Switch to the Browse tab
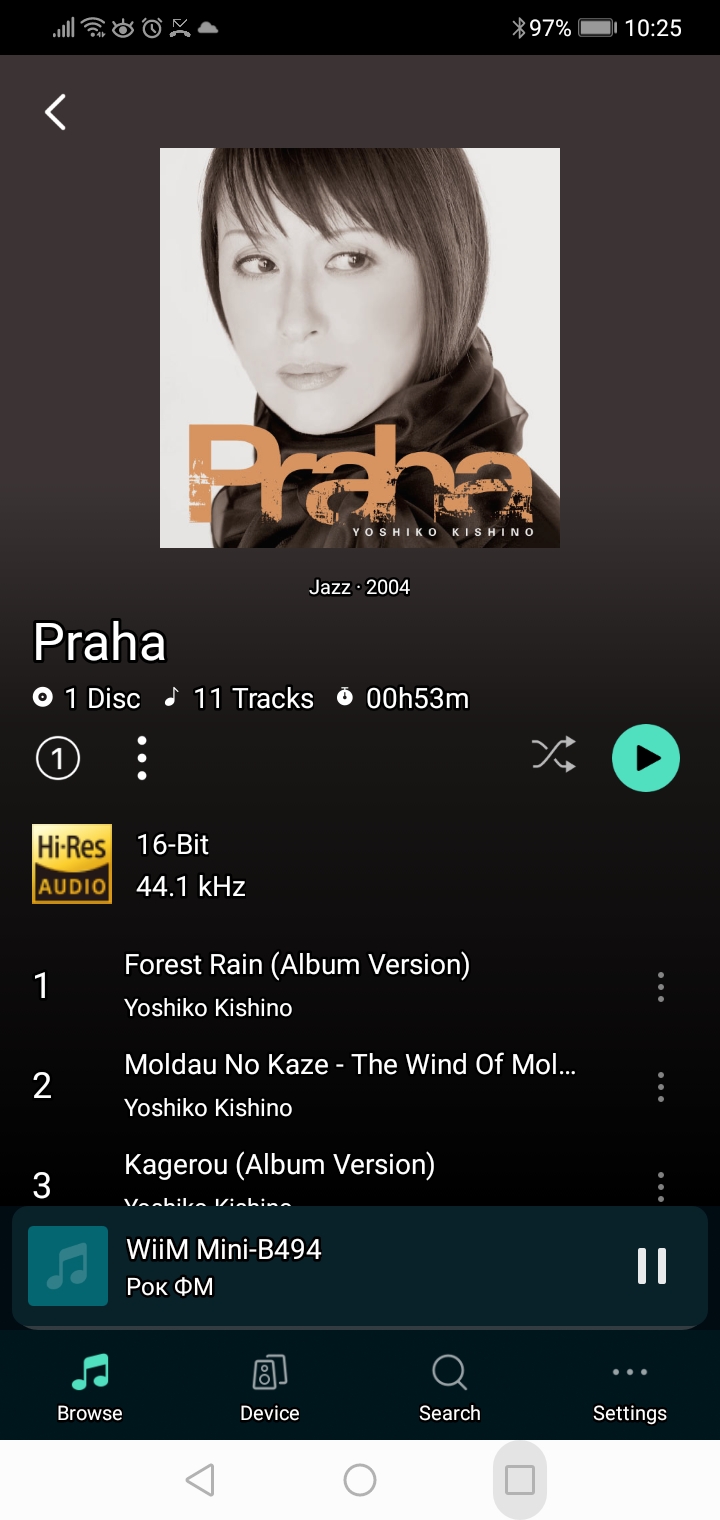Viewport: 720px width, 1520px height. 90,1388
